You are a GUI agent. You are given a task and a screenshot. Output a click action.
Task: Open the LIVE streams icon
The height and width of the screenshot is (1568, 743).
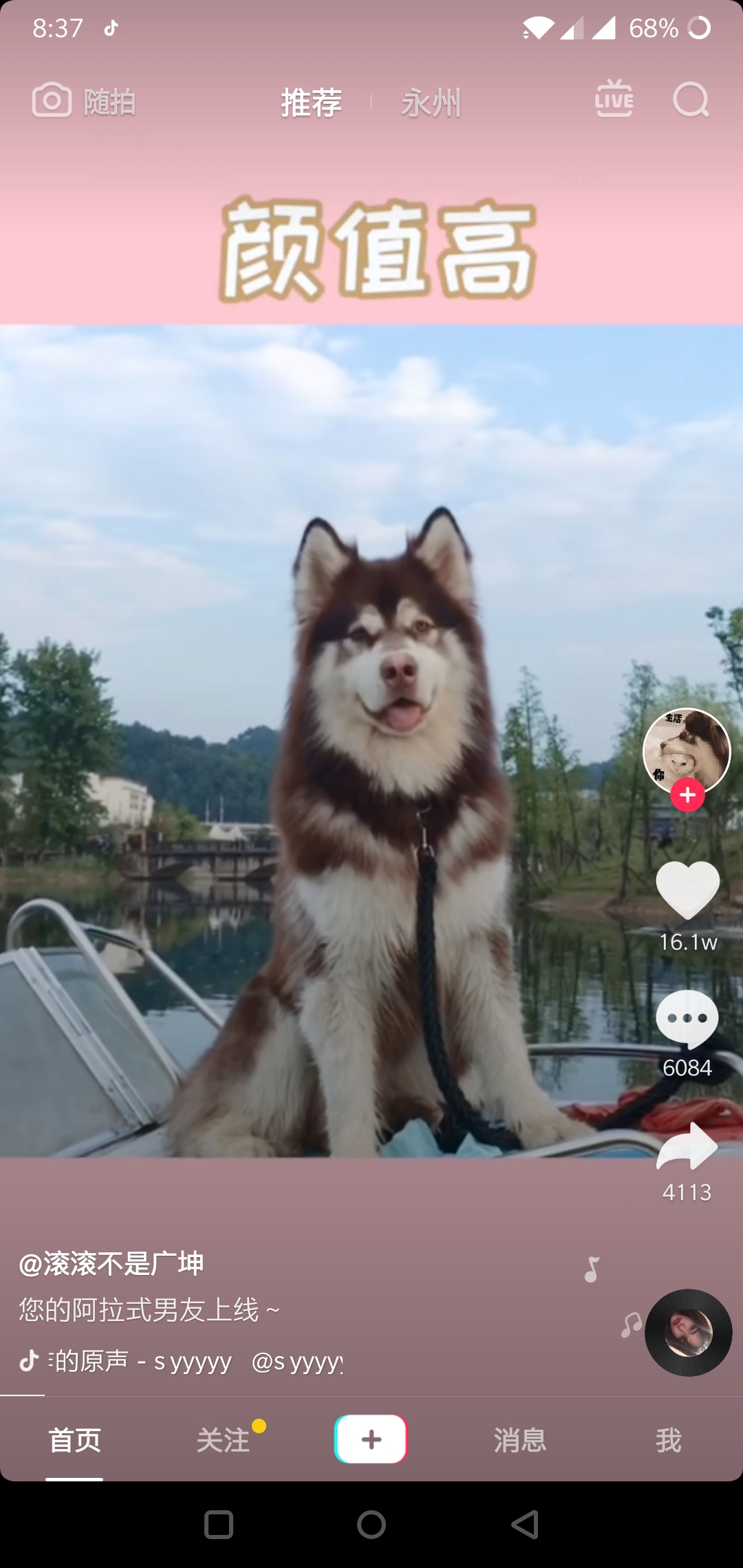(614, 99)
